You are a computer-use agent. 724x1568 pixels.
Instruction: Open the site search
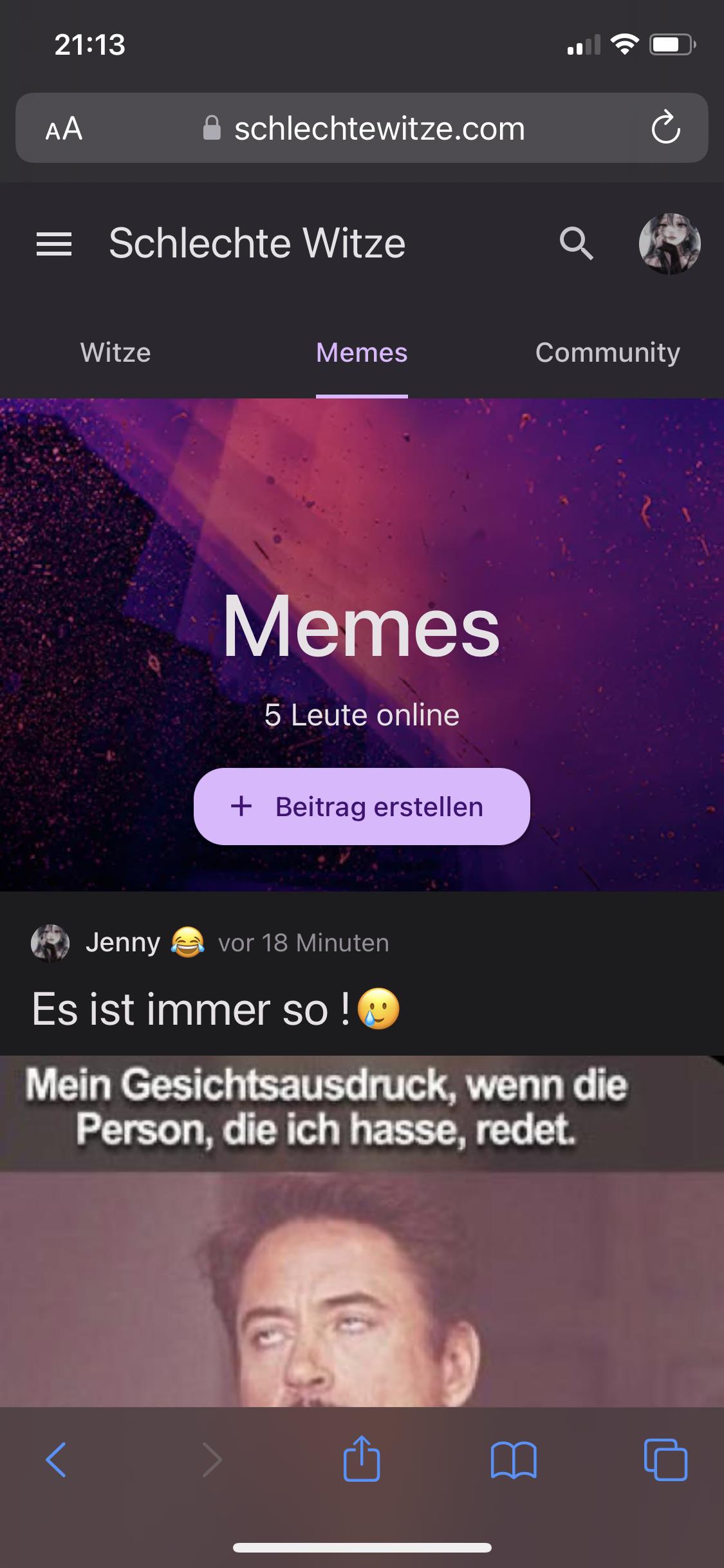click(x=575, y=244)
